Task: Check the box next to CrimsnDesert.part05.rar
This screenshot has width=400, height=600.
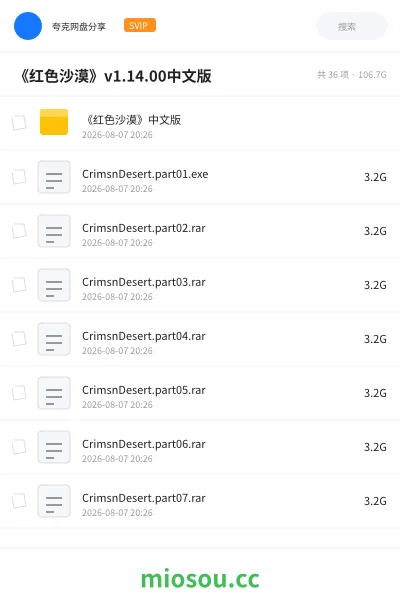Action: (19, 393)
